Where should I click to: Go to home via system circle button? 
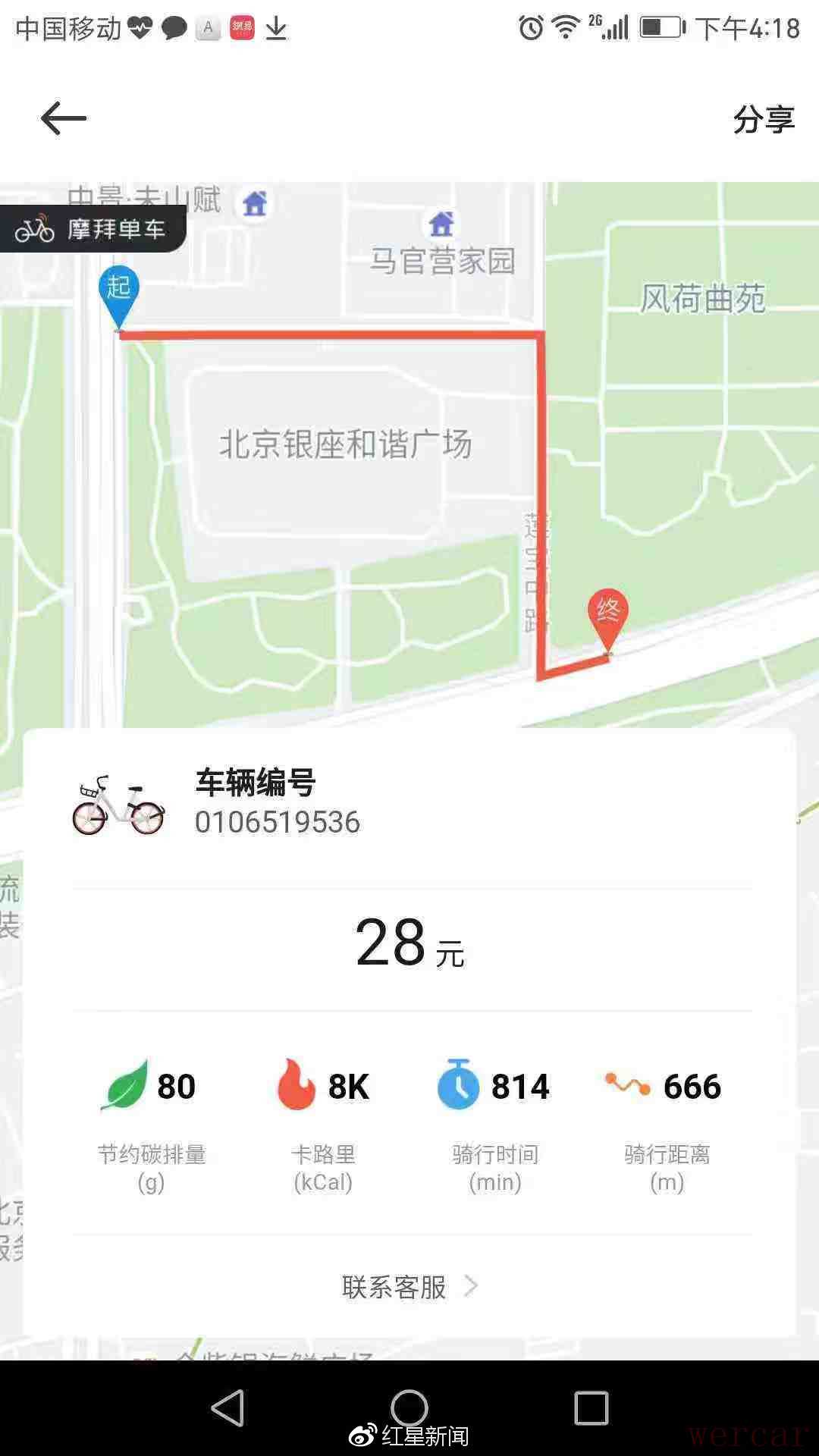409,1407
